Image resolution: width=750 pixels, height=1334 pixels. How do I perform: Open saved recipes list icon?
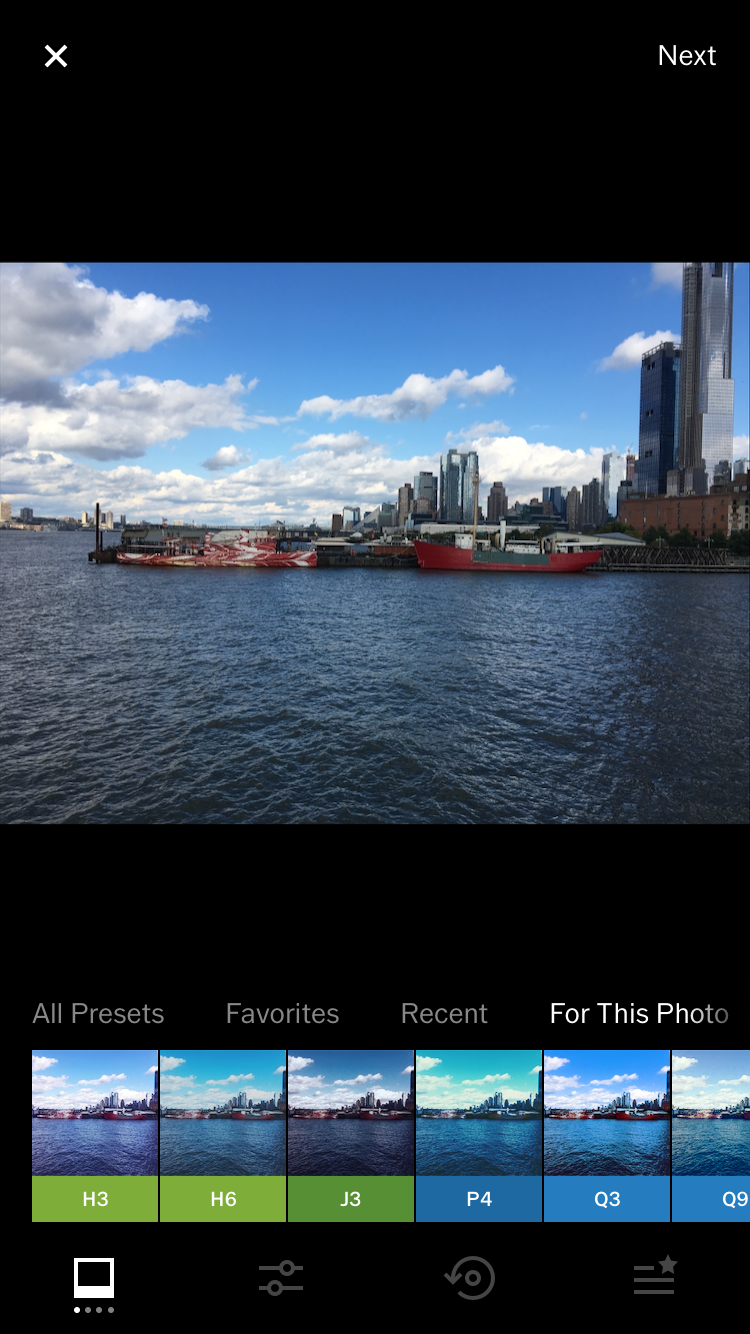(x=656, y=1276)
